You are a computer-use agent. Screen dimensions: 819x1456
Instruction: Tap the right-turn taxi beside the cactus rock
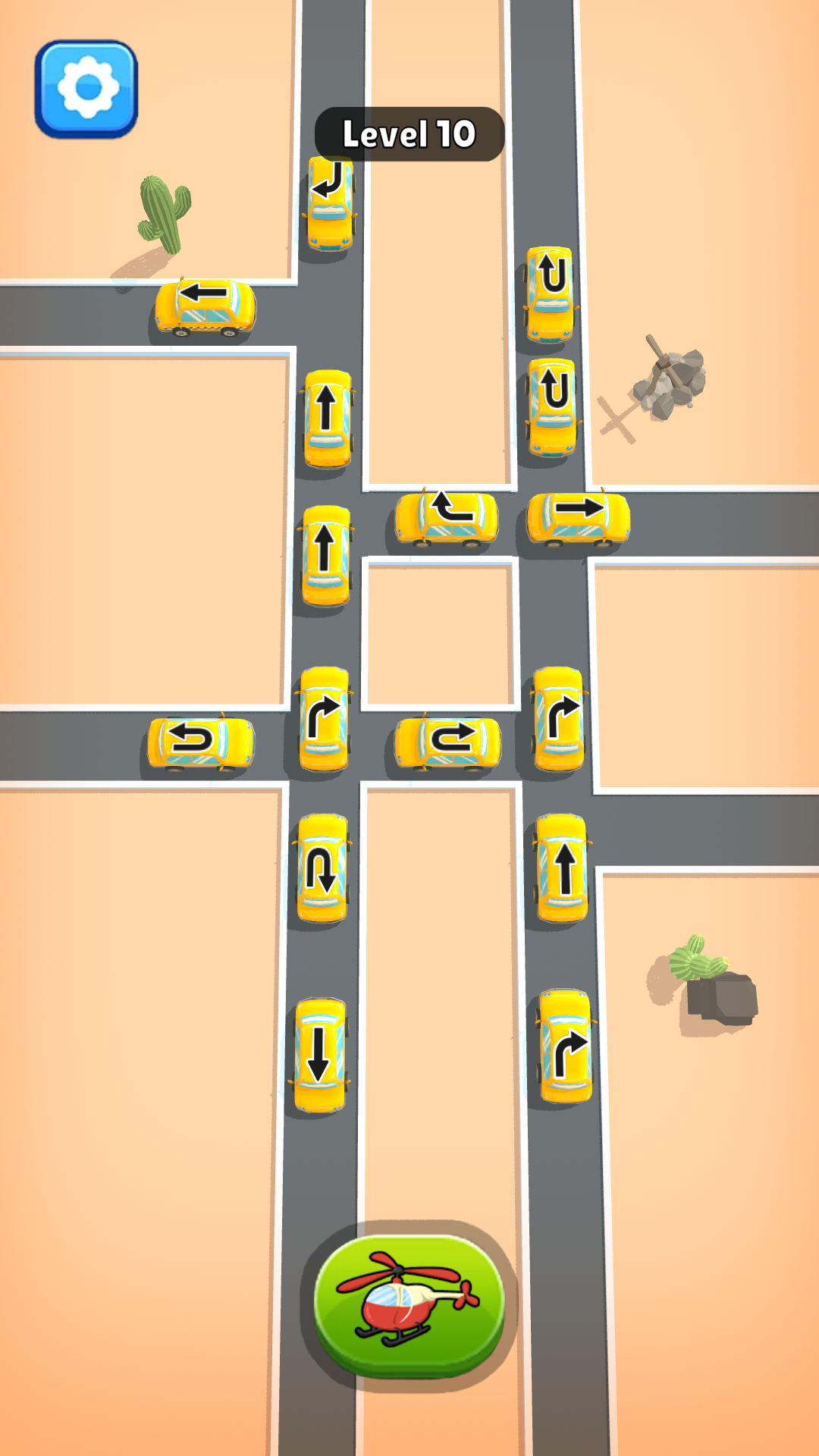(565, 1046)
